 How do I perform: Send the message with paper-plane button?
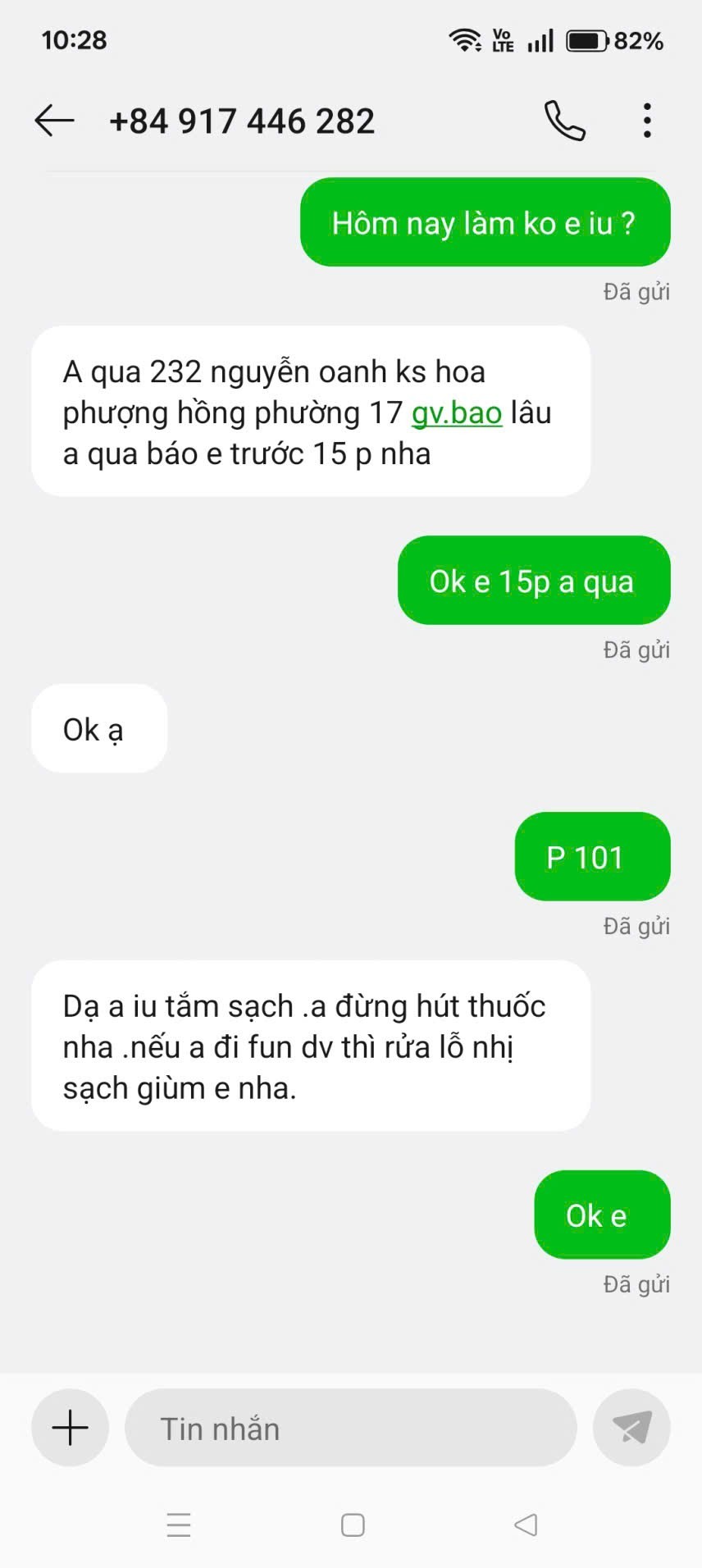631,1428
